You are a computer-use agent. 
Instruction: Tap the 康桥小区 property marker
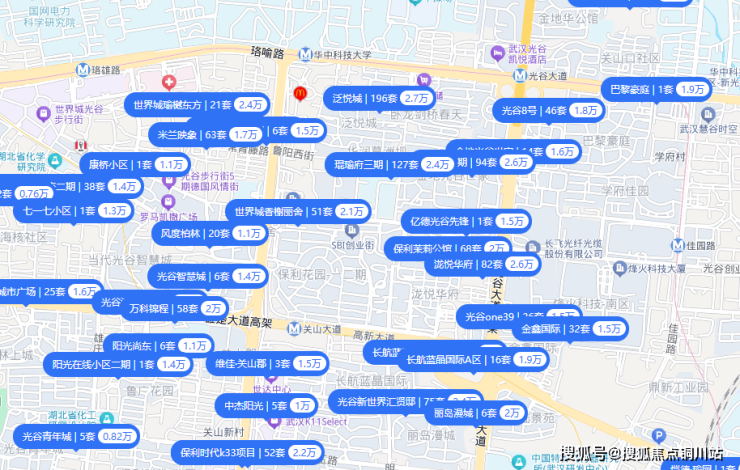pos(132,164)
